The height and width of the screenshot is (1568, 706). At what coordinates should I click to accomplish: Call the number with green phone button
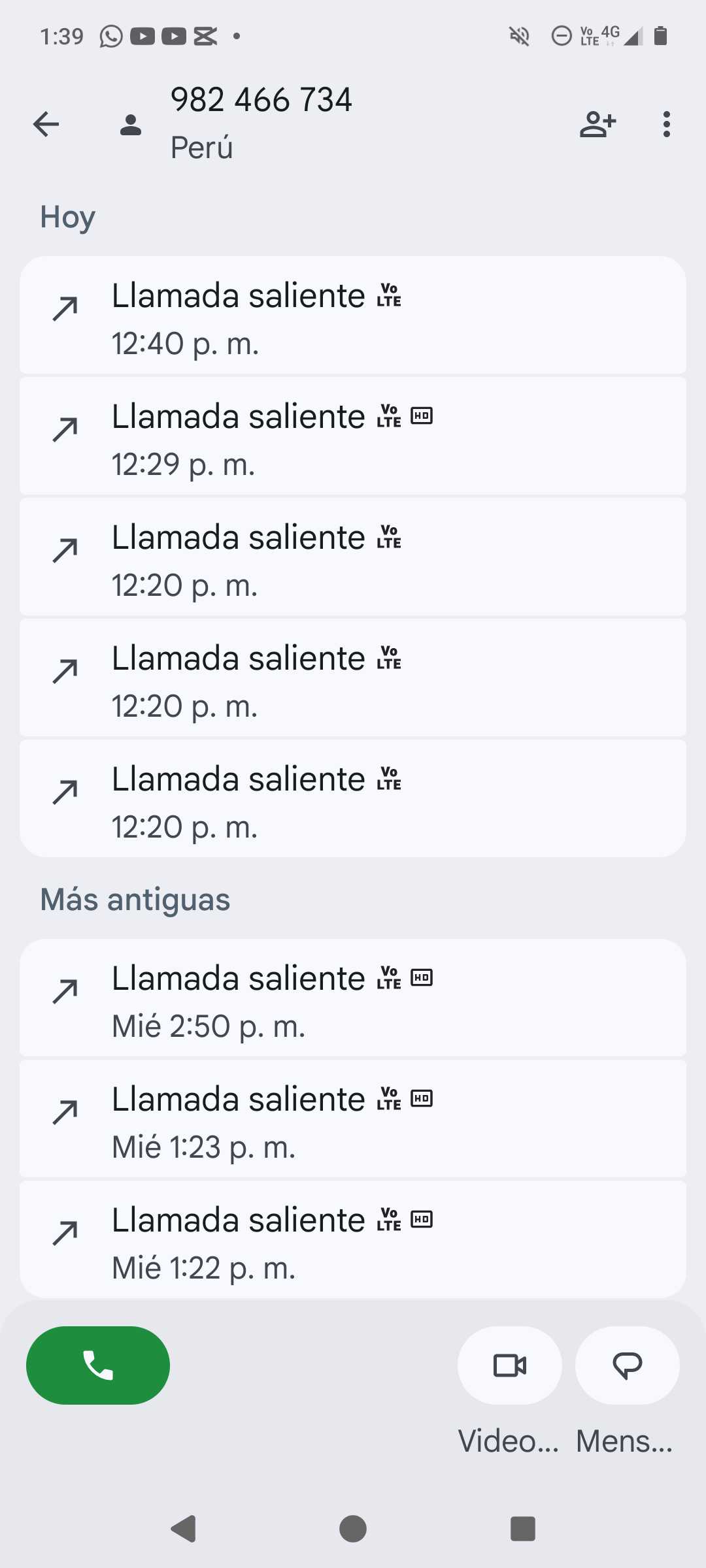point(98,1365)
